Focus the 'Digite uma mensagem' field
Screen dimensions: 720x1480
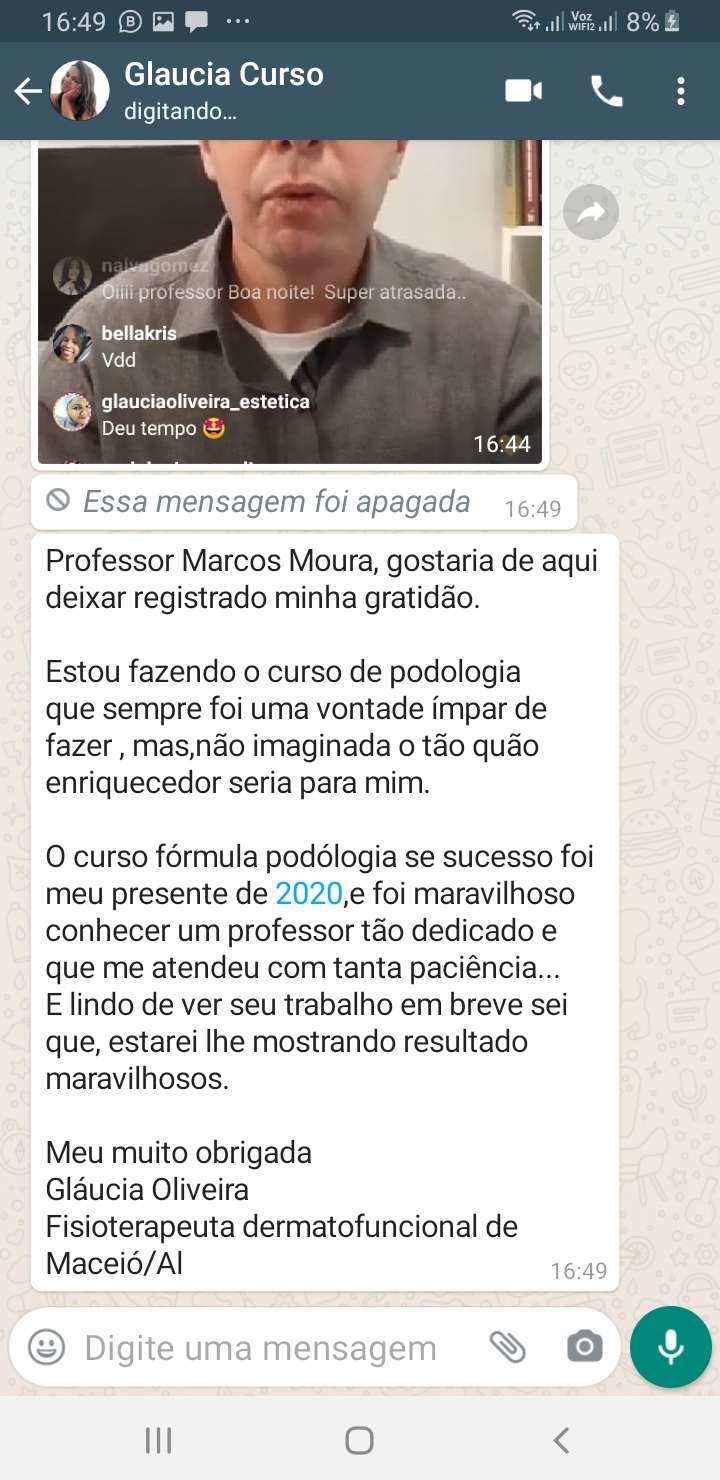260,1348
